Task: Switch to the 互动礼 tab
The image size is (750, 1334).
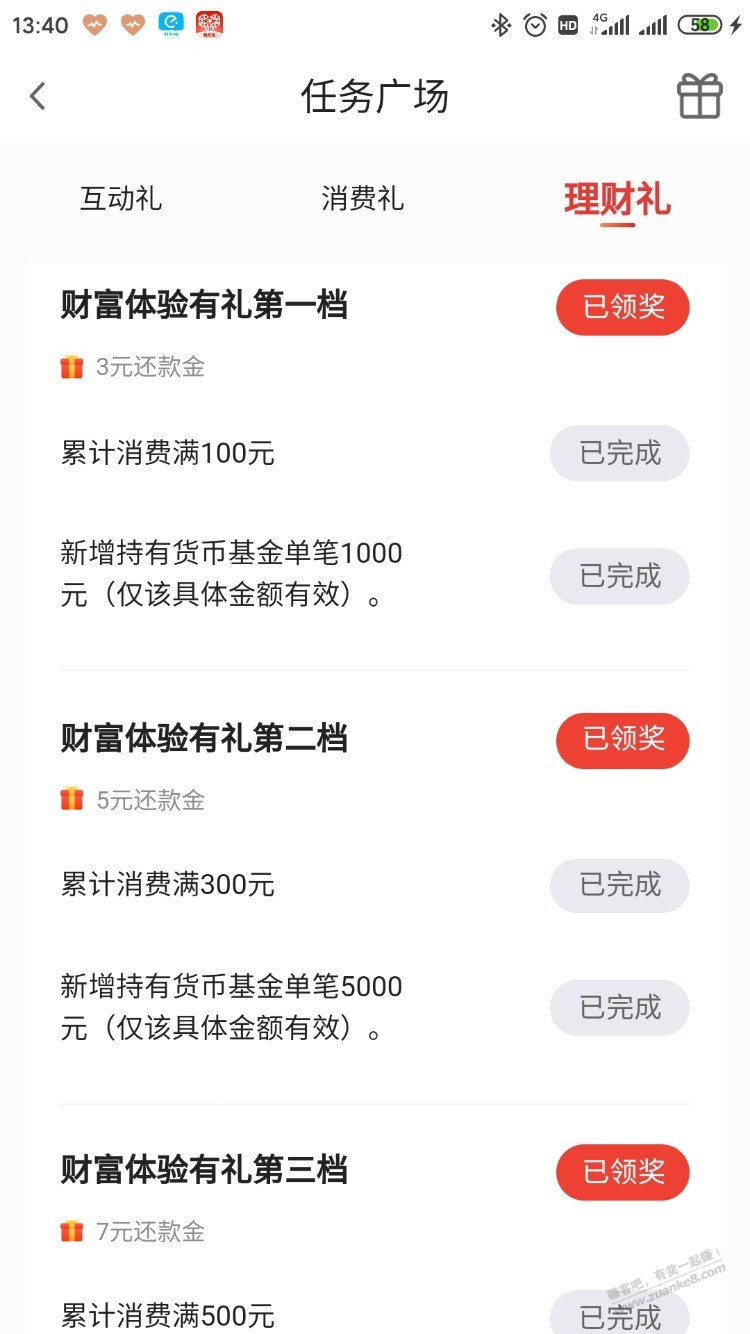Action: pos(120,199)
